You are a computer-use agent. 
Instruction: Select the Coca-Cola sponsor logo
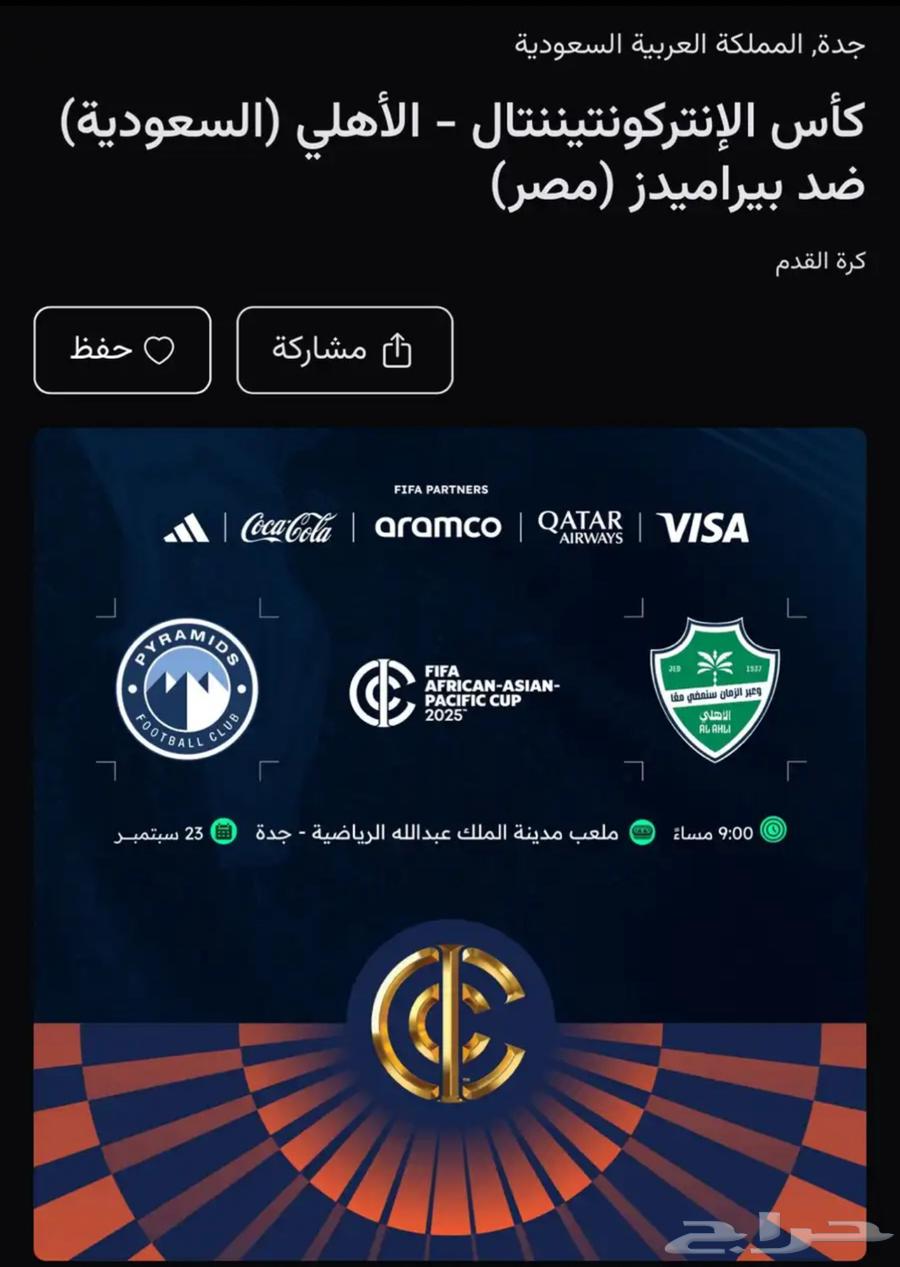pyautogui.click(x=287, y=530)
